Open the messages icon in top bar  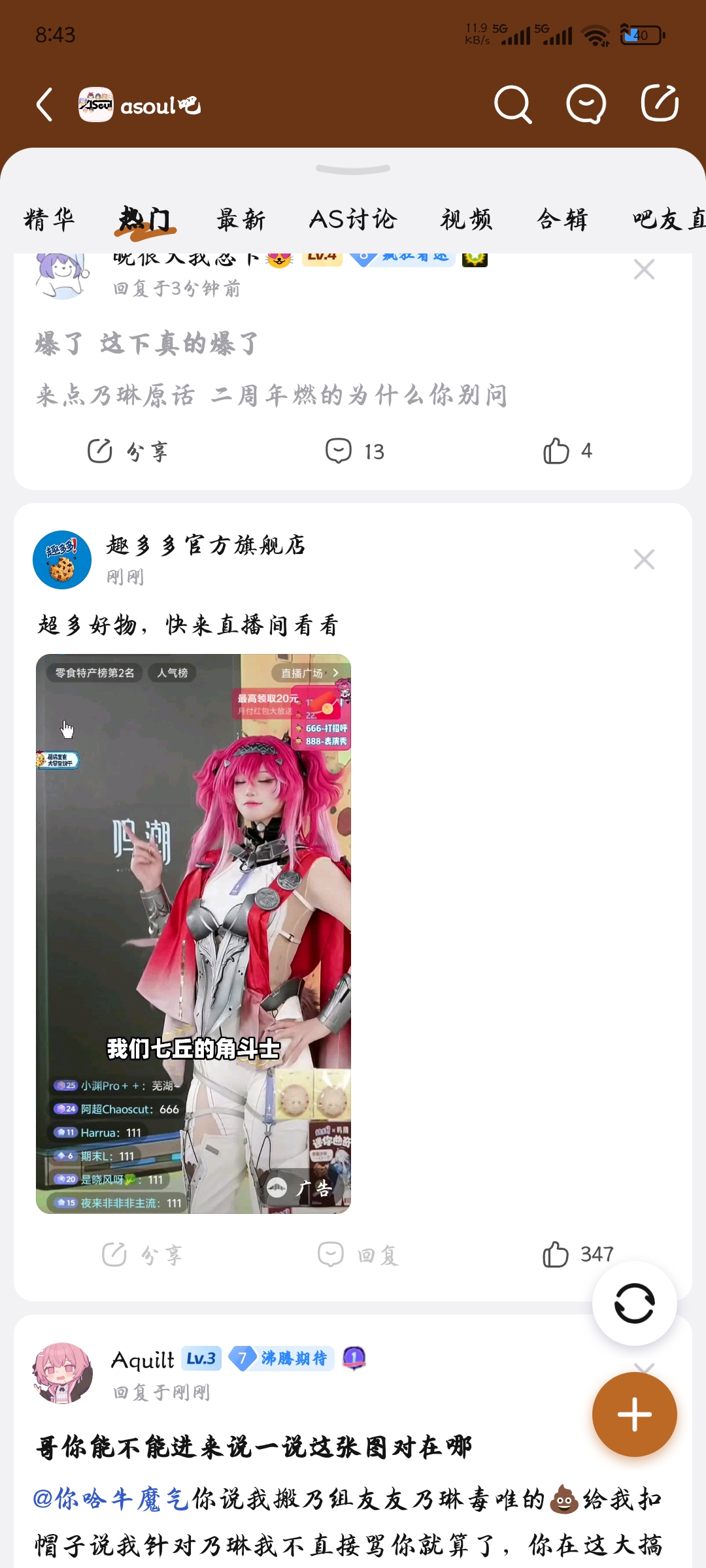tap(586, 105)
